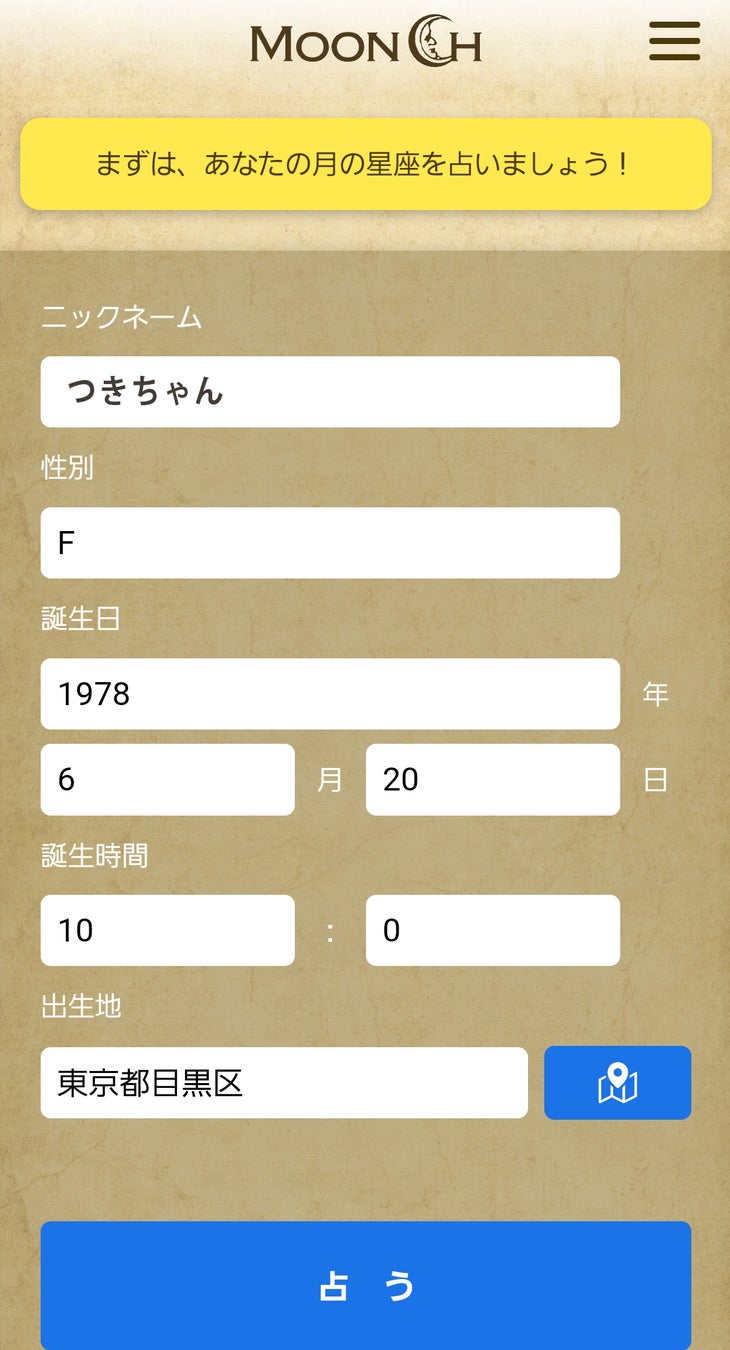Tap the birthplace field 東京都目黒区
Viewport: 730px width, 1350px height.
pyautogui.click(x=283, y=1083)
